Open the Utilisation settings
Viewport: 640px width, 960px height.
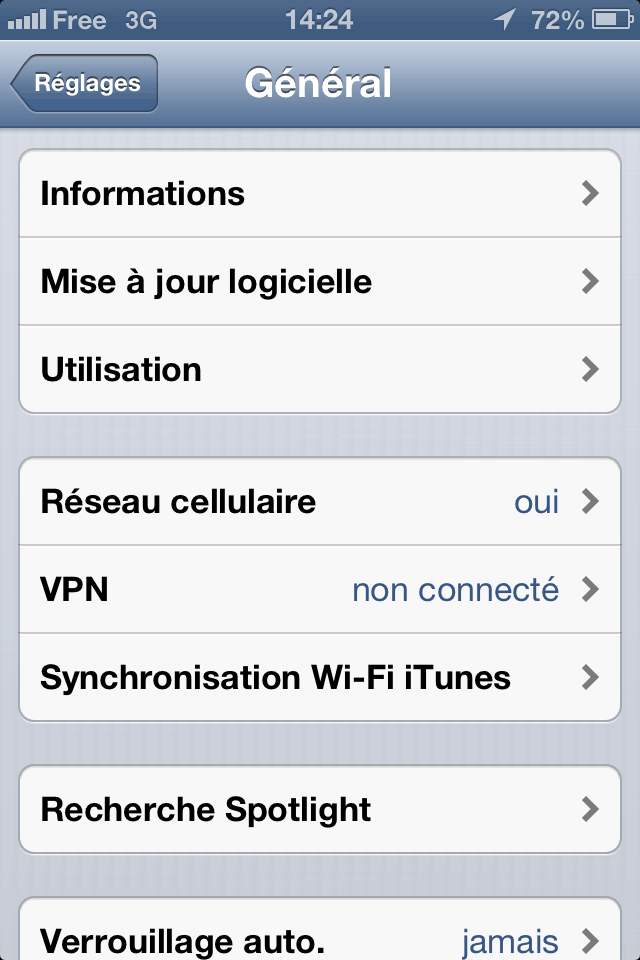320,370
